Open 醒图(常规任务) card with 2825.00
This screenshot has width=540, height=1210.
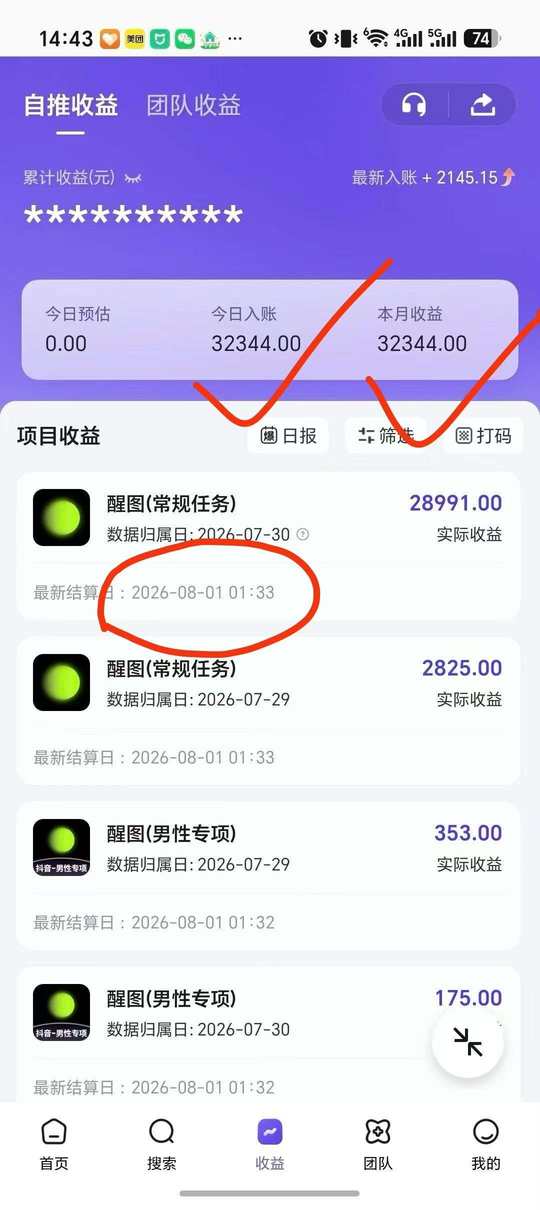pyautogui.click(x=269, y=711)
